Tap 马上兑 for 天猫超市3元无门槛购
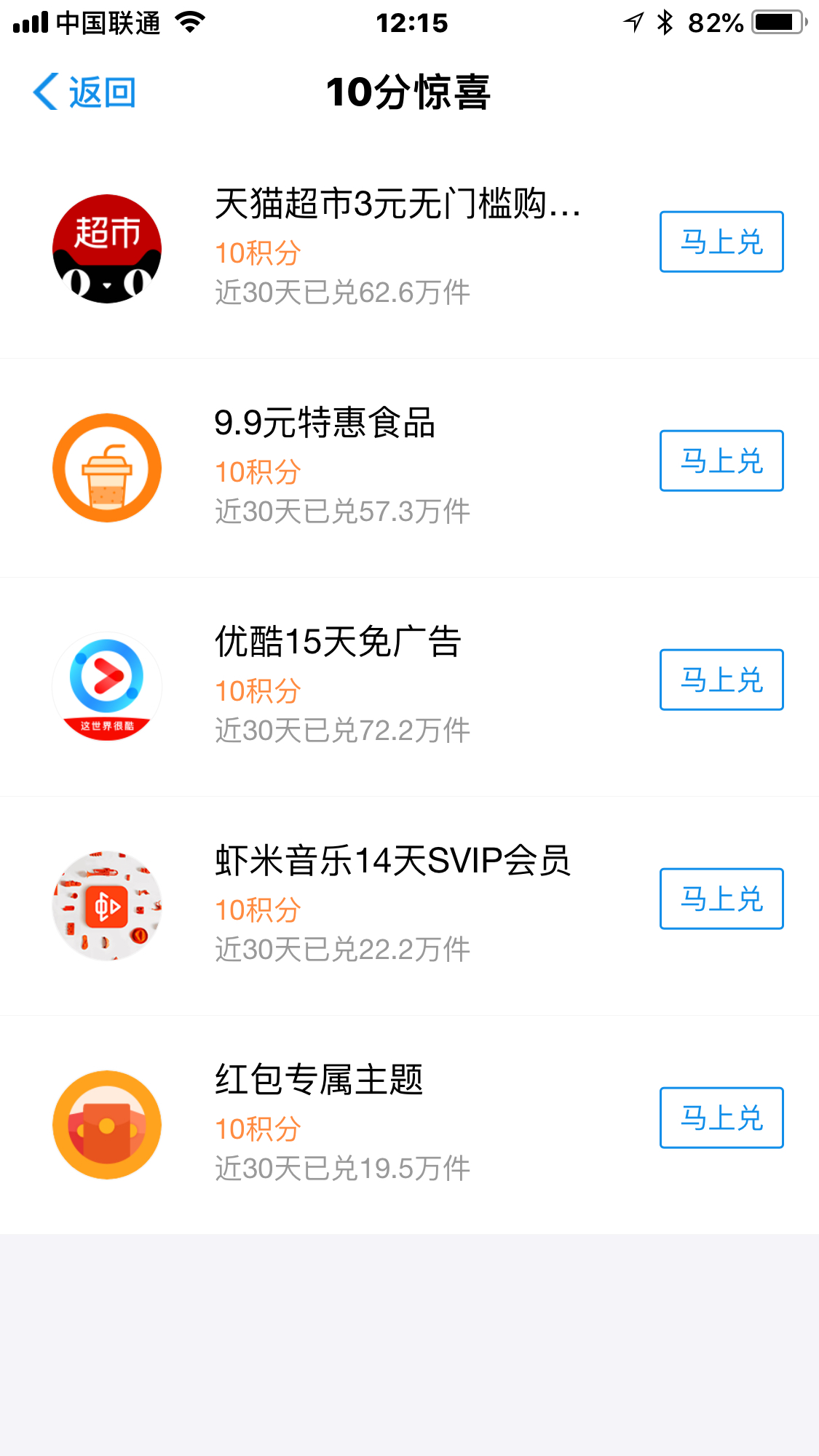The width and height of the screenshot is (819, 1456). pos(721,242)
